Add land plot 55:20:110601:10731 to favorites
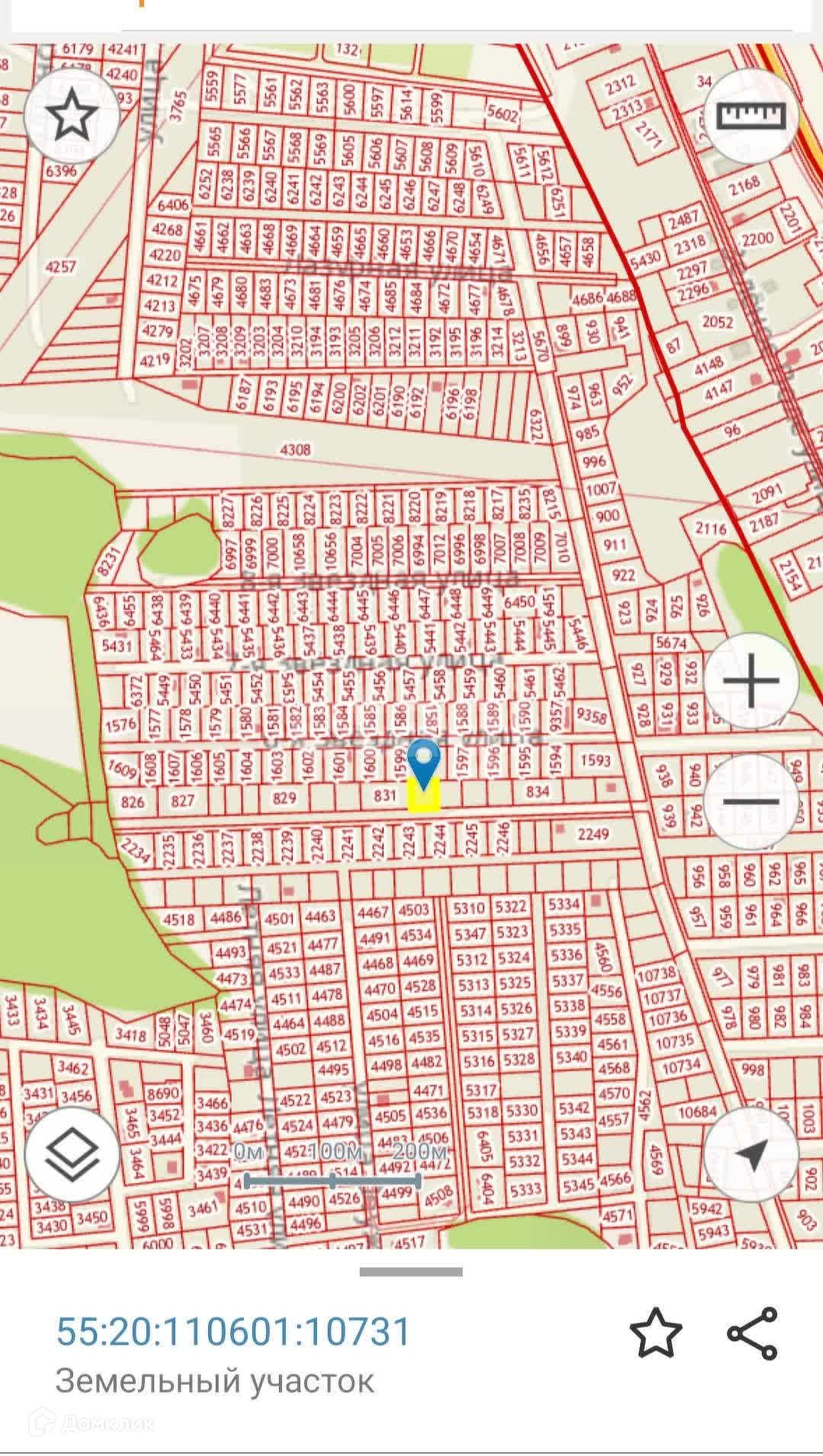 655,1333
